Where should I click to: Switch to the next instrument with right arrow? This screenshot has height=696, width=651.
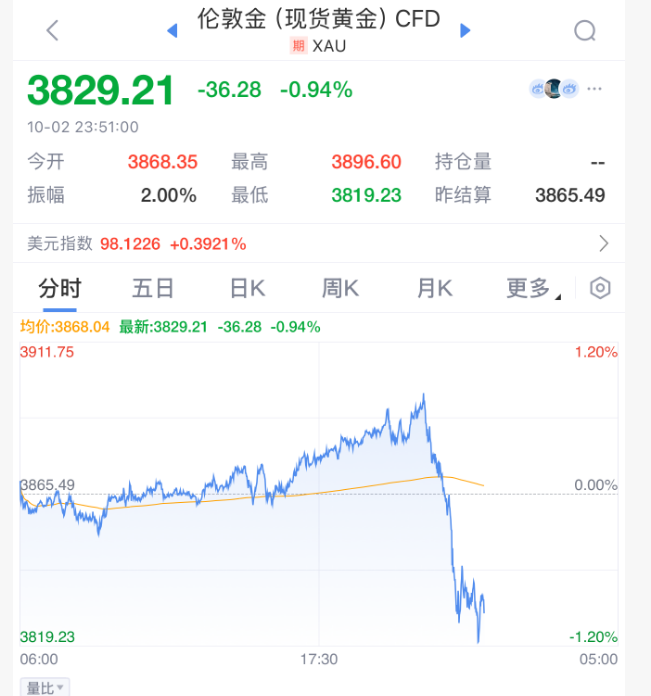coord(464,31)
